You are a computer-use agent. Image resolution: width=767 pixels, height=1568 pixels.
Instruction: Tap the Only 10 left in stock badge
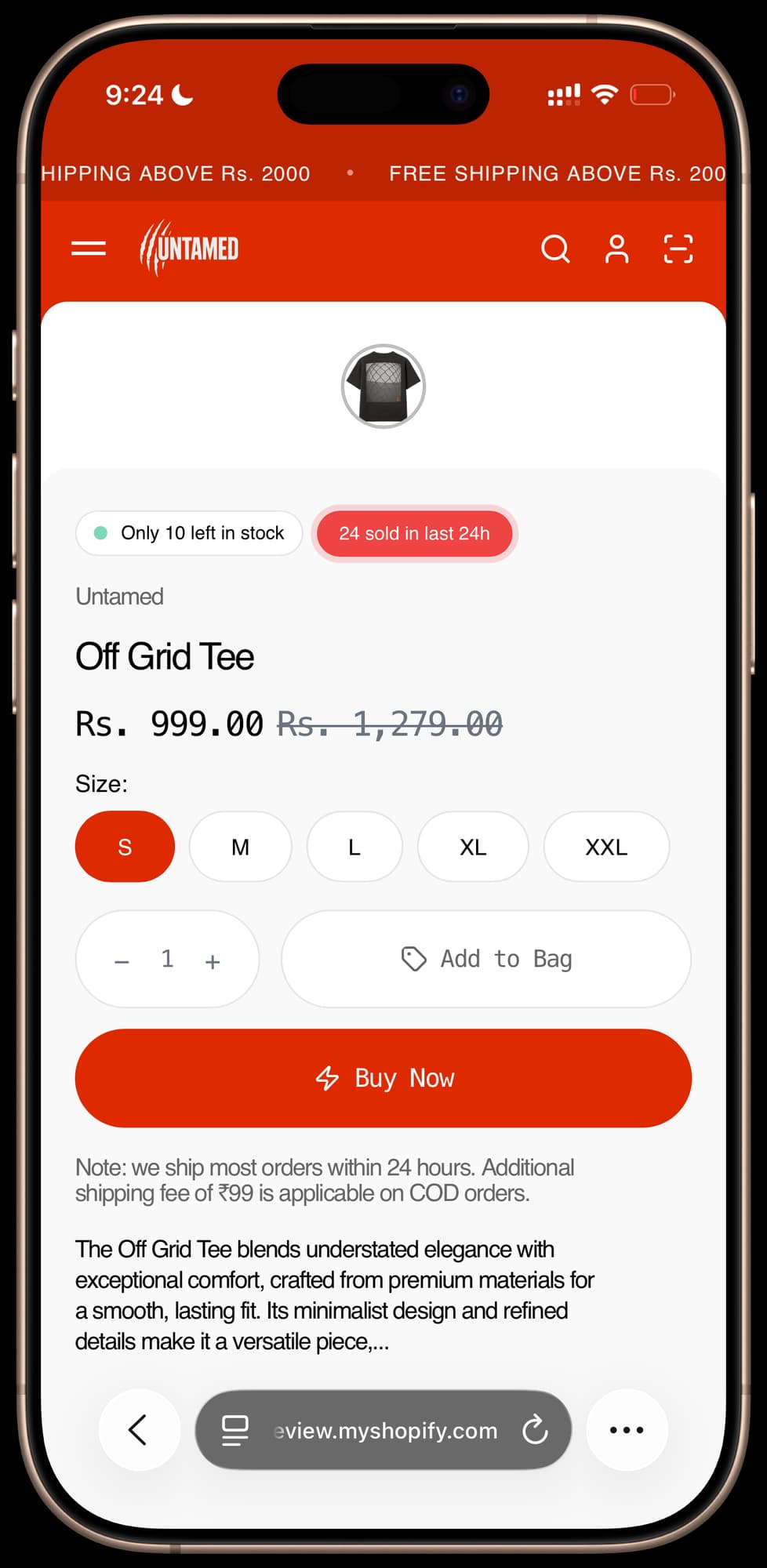188,533
